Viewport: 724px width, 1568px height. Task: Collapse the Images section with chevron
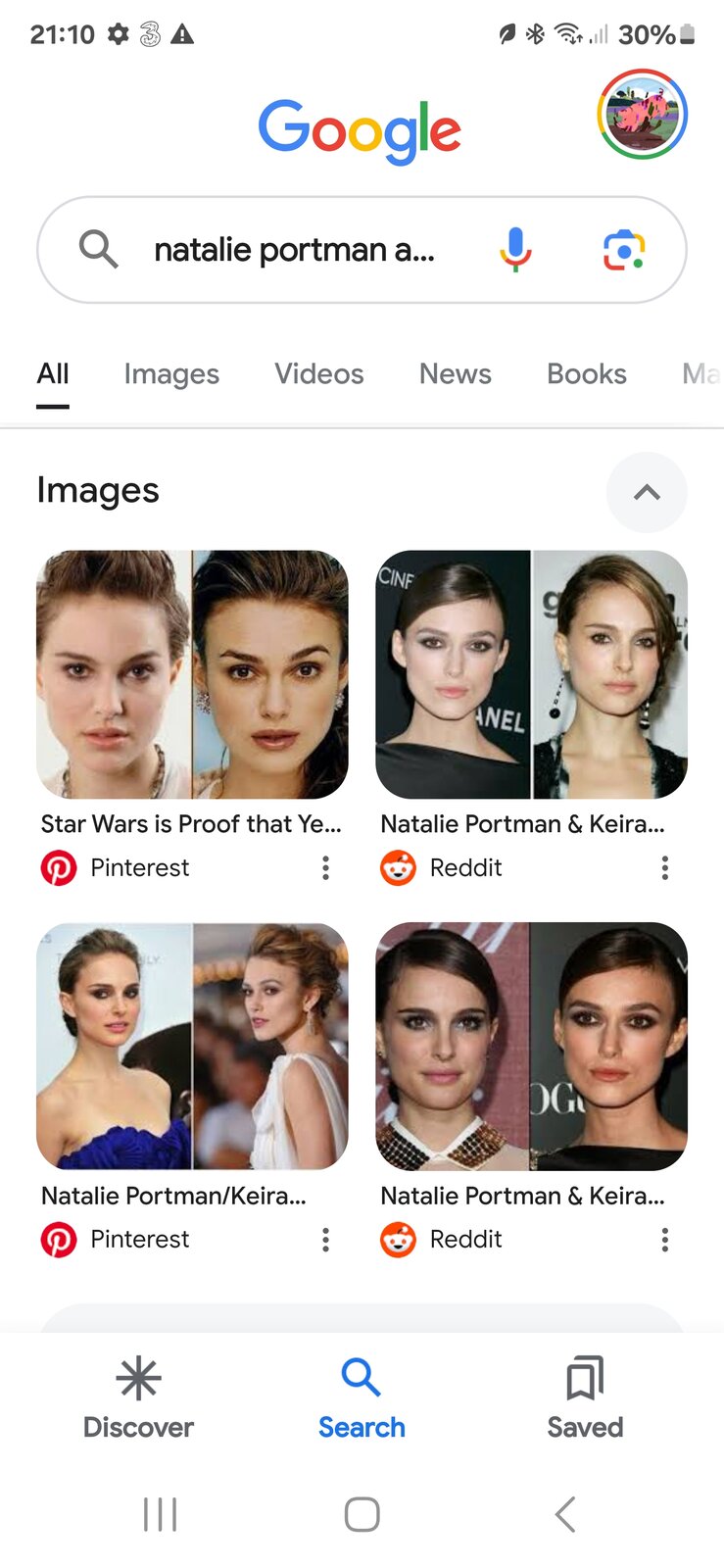point(647,493)
